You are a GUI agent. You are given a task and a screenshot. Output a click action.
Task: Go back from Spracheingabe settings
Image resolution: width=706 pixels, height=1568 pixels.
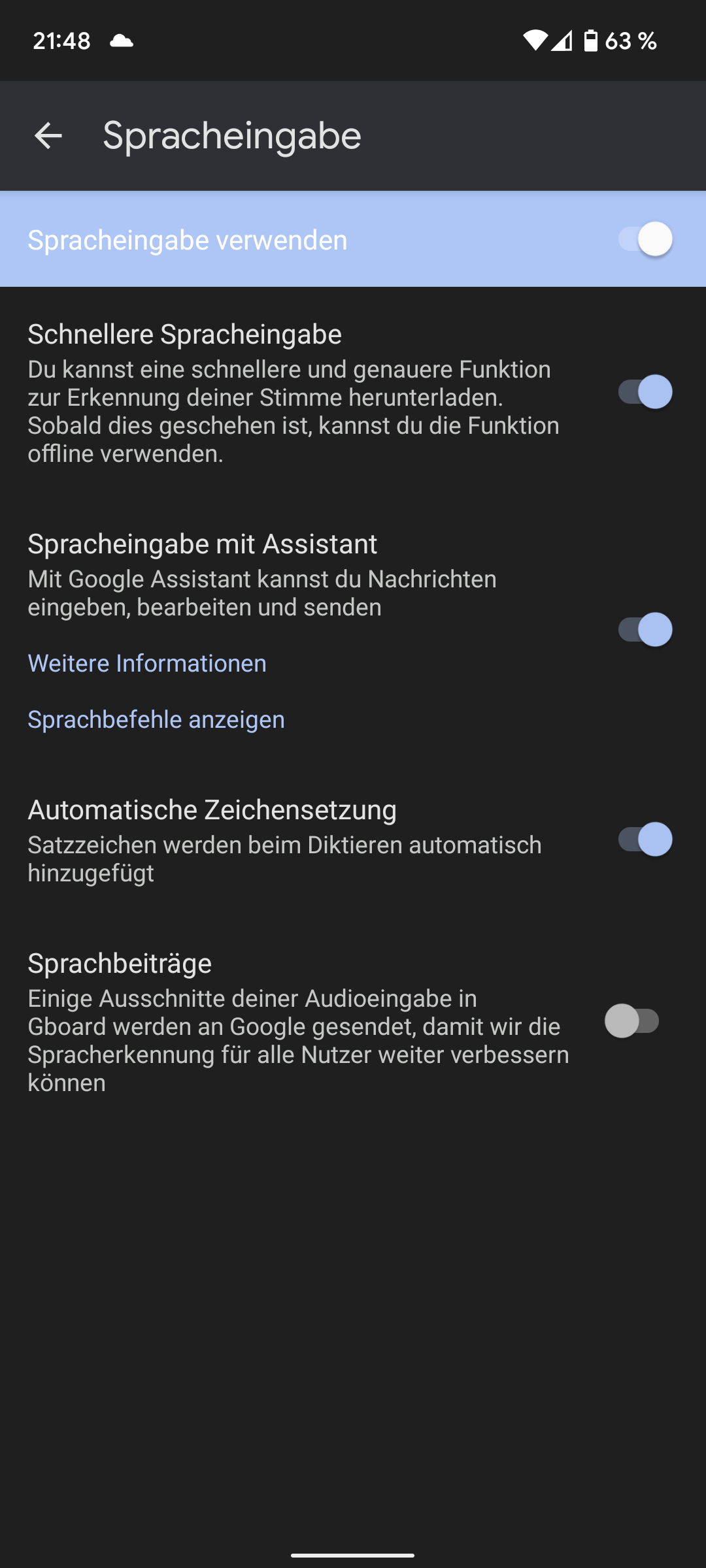(x=48, y=136)
